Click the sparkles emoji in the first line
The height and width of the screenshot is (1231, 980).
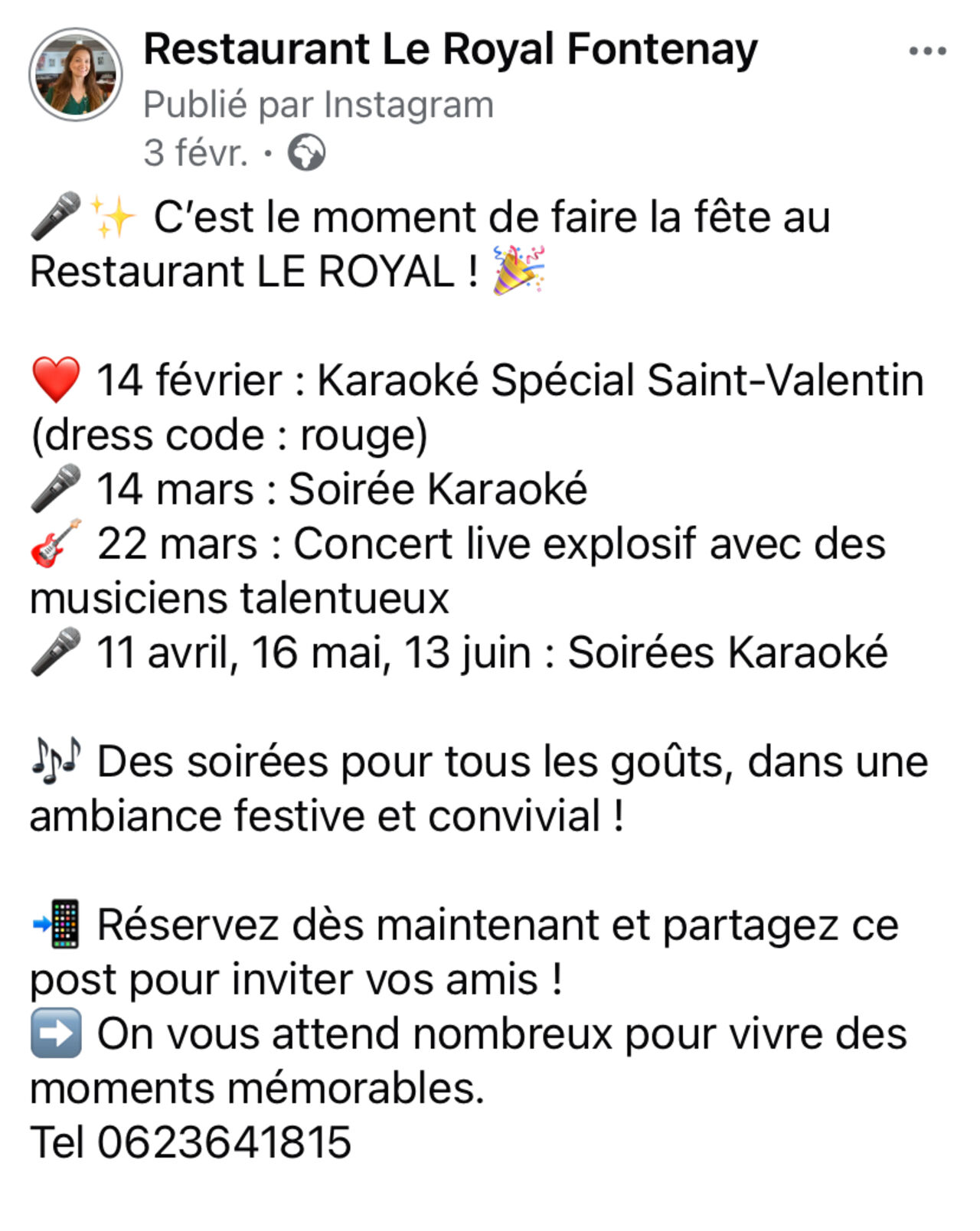click(113, 215)
